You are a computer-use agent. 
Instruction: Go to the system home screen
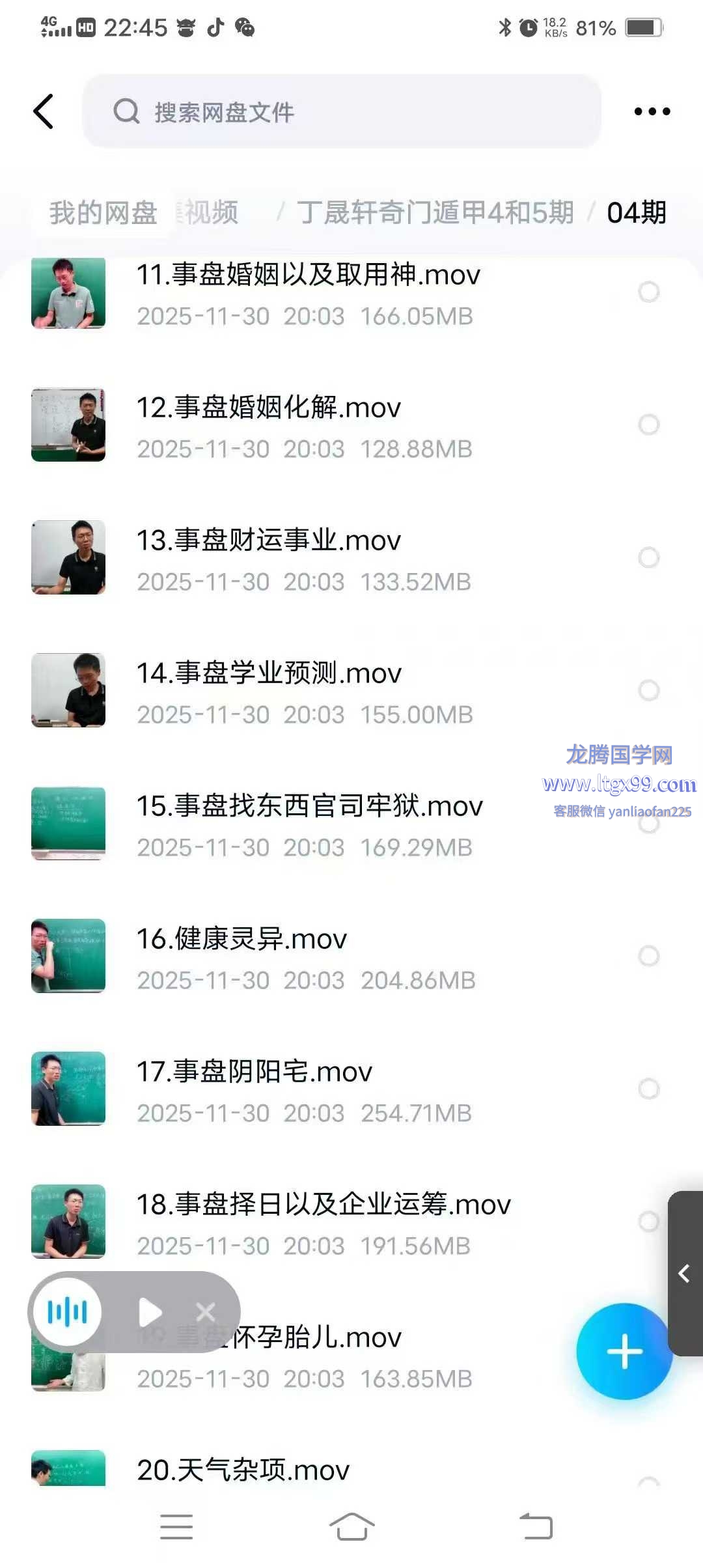click(351, 1527)
